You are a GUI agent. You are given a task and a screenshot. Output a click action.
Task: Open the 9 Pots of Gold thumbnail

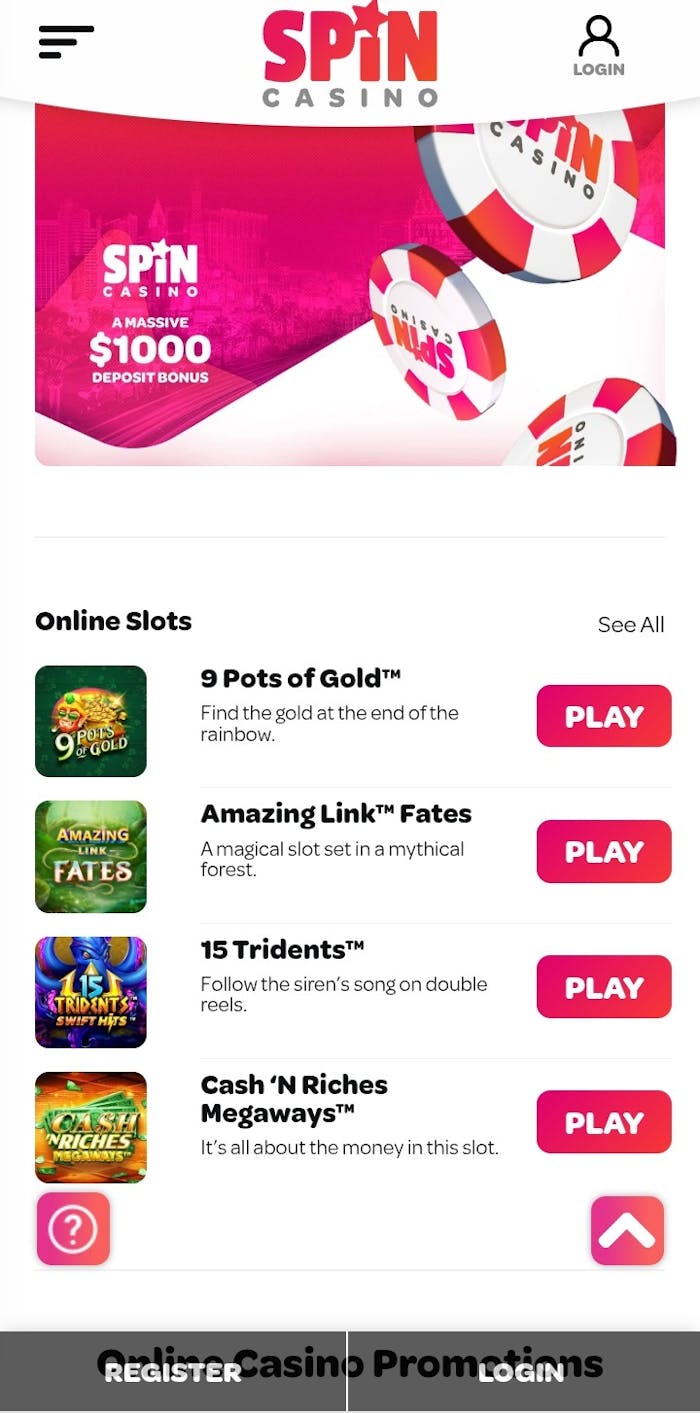tap(91, 721)
